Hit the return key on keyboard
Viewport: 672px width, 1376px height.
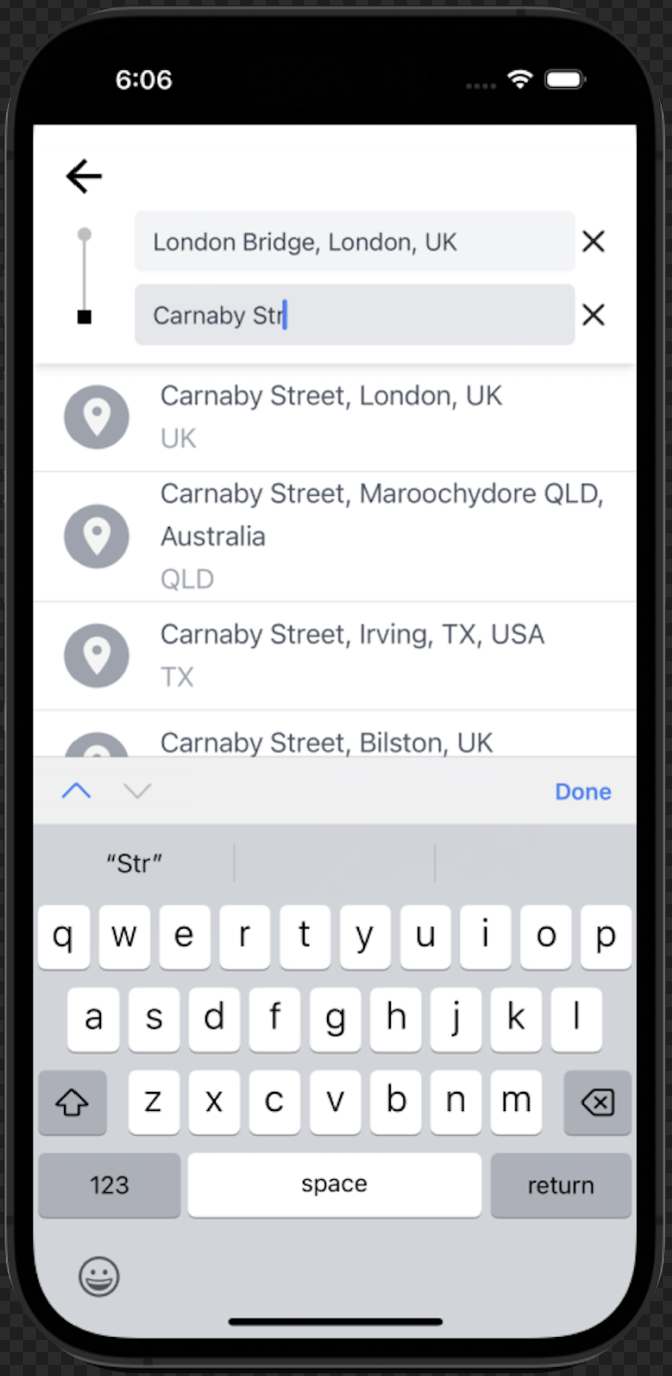[560, 1185]
